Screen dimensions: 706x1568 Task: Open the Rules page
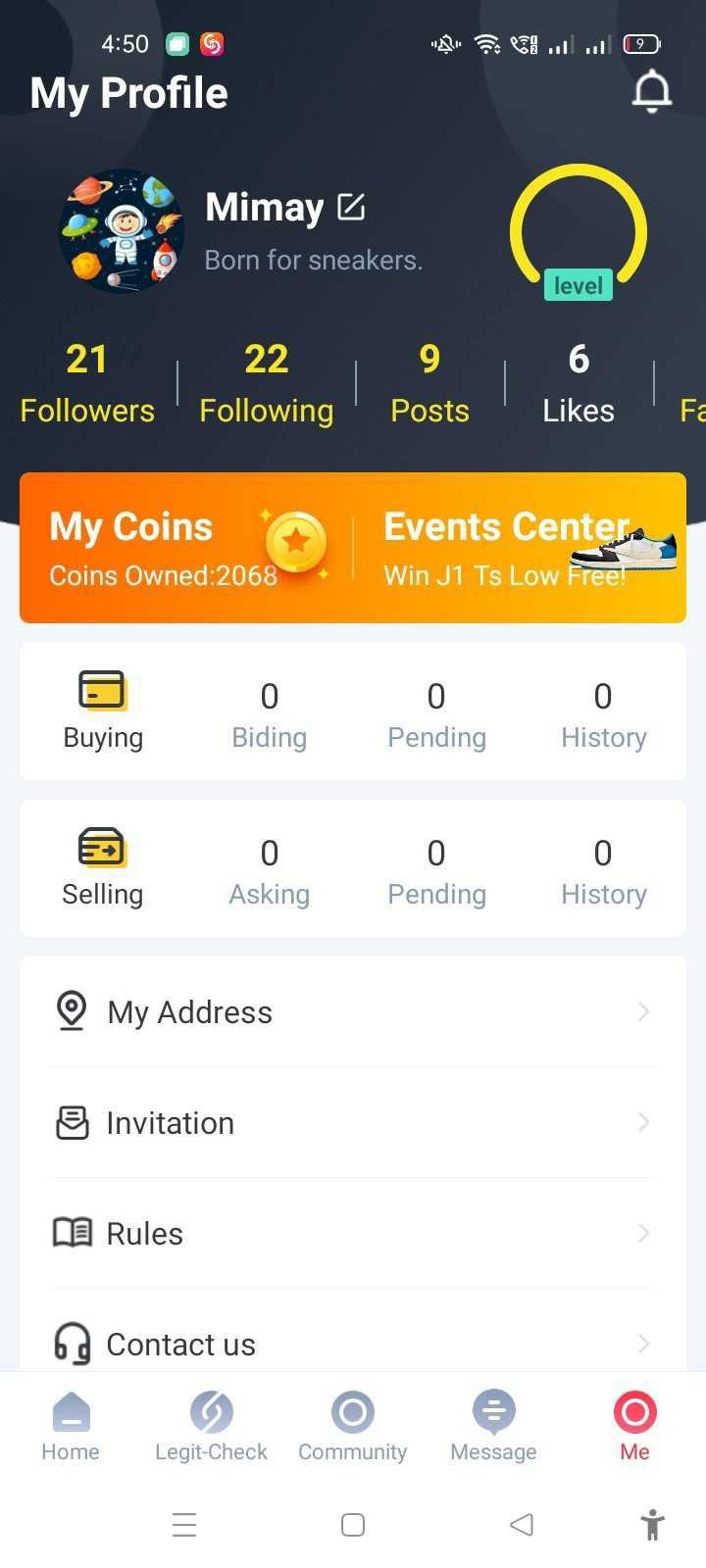click(x=353, y=1233)
